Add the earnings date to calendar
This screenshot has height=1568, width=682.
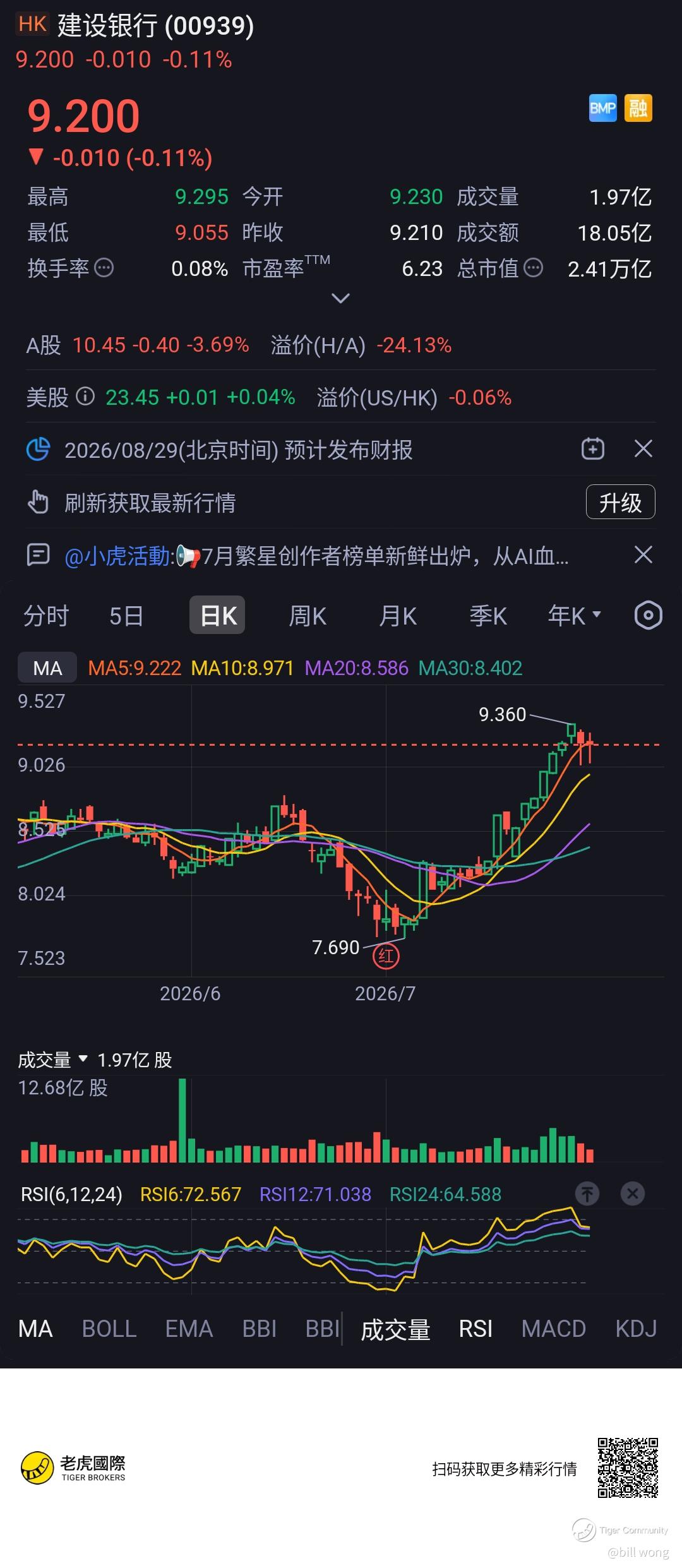tap(592, 449)
